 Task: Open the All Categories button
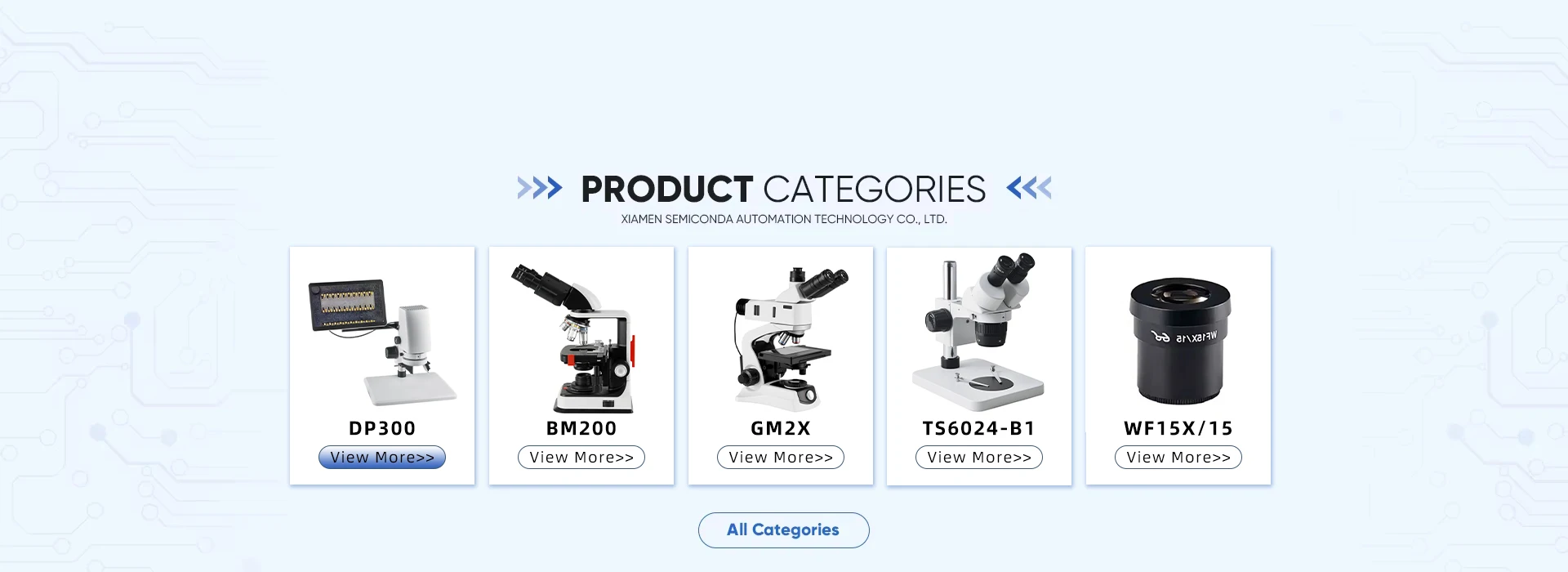point(784,530)
